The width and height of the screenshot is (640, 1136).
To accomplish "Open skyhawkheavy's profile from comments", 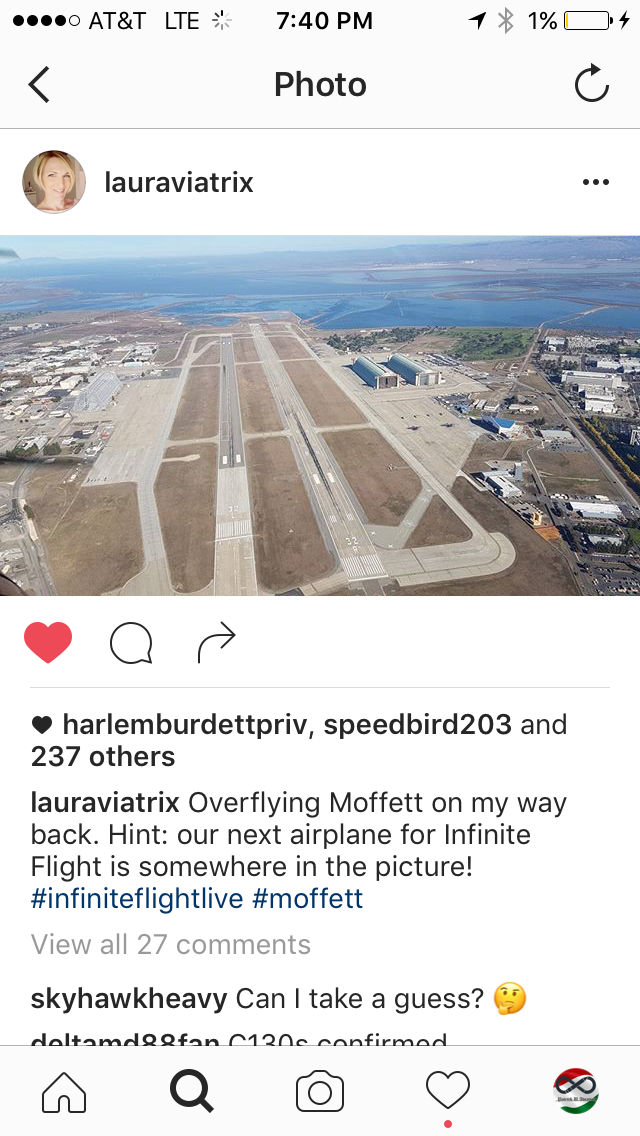I will [129, 998].
